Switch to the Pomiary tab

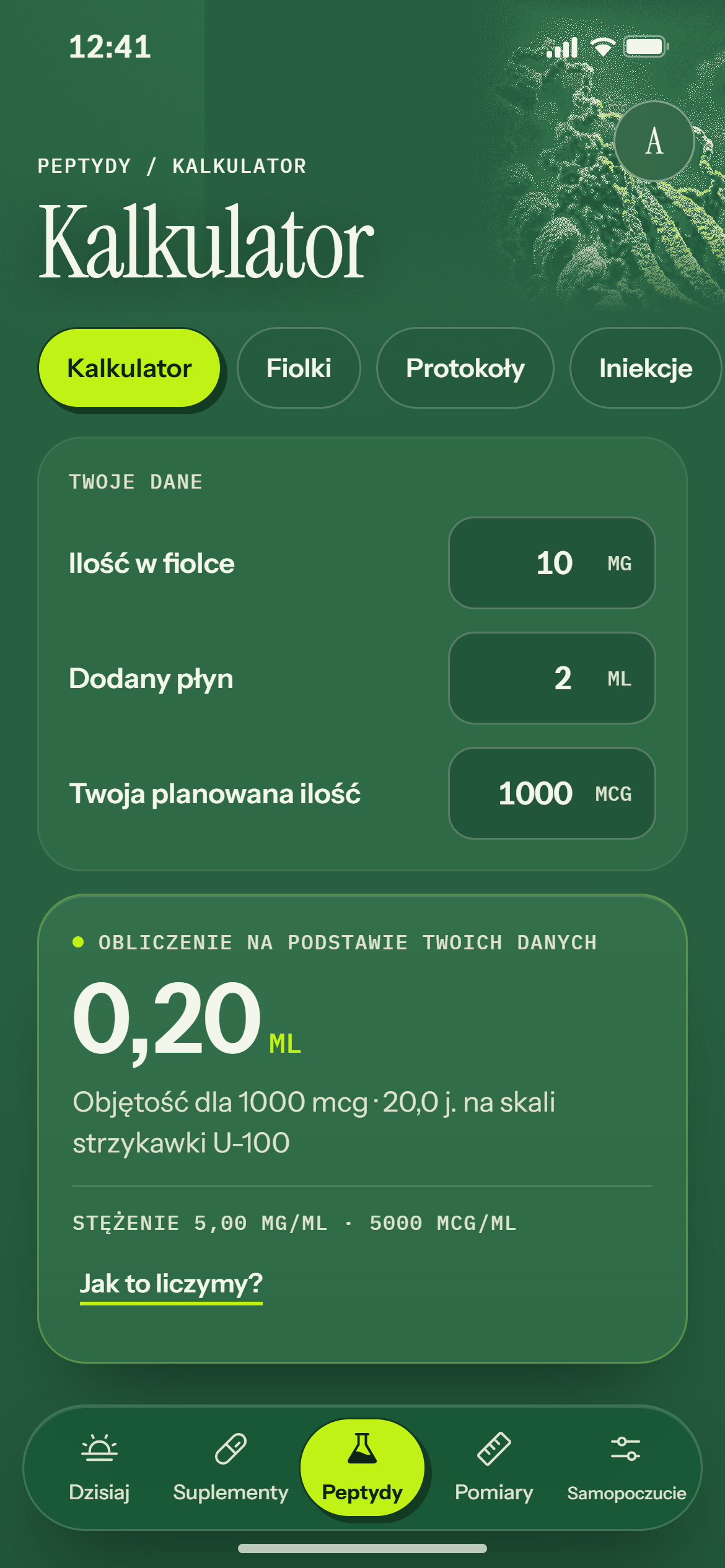coord(494,1468)
